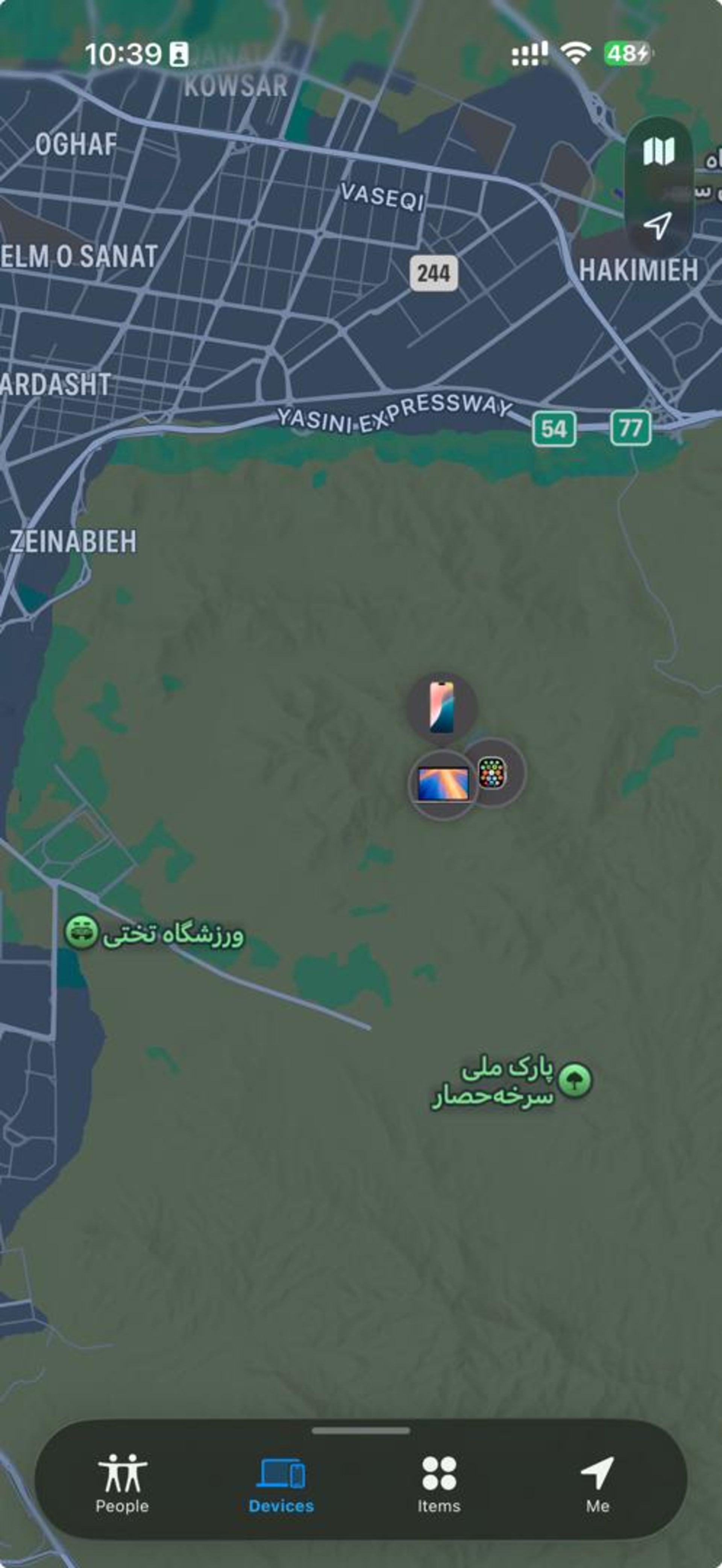The image size is (722, 1568).
Task: Open the پارک ملی سرخه‌حصار park marker
Action: pos(575,1080)
